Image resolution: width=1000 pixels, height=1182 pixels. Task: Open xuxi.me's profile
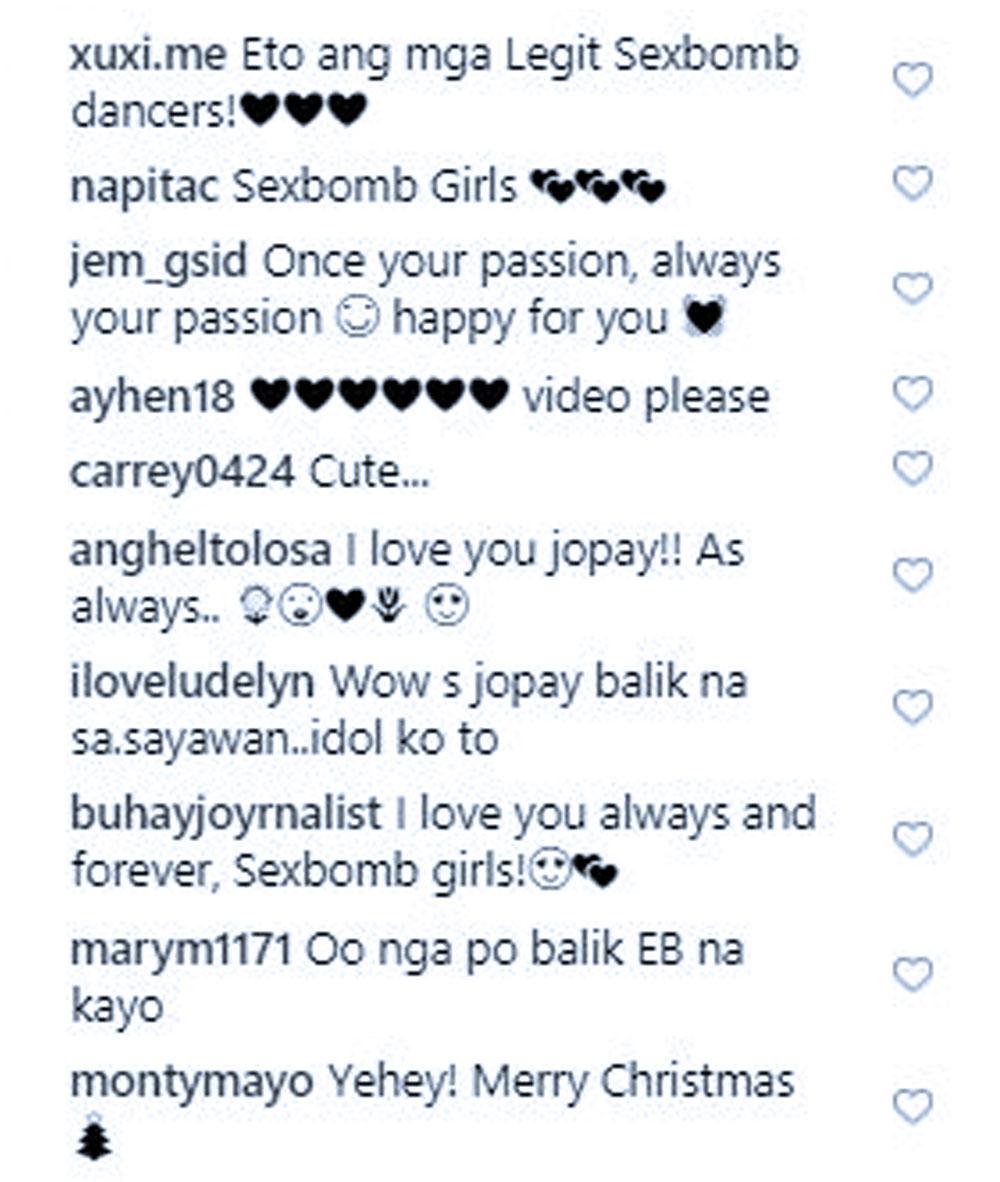148,56
